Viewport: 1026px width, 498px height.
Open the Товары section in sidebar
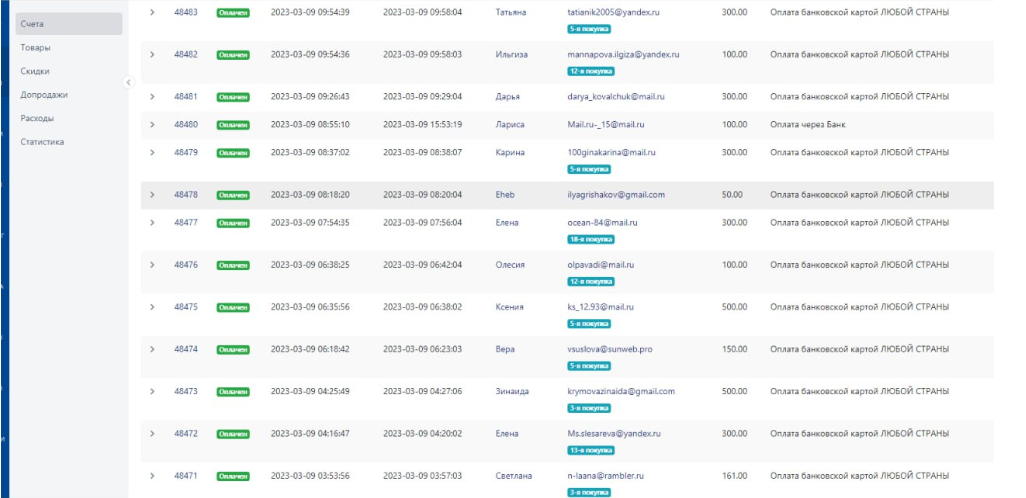coord(36,47)
